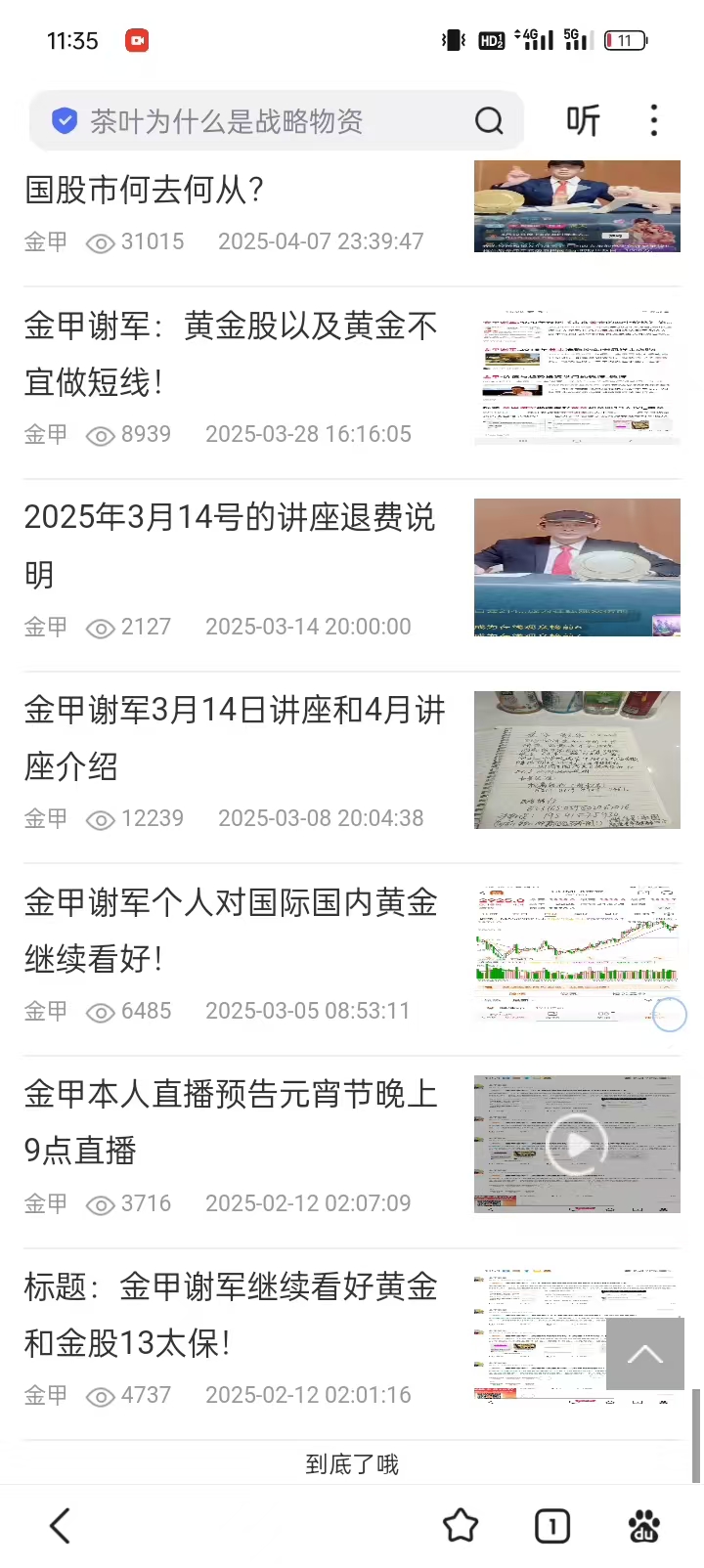Screen dimensions: 704x1568
Task: Tap the YouTube icon in status bar
Action: [x=136, y=40]
